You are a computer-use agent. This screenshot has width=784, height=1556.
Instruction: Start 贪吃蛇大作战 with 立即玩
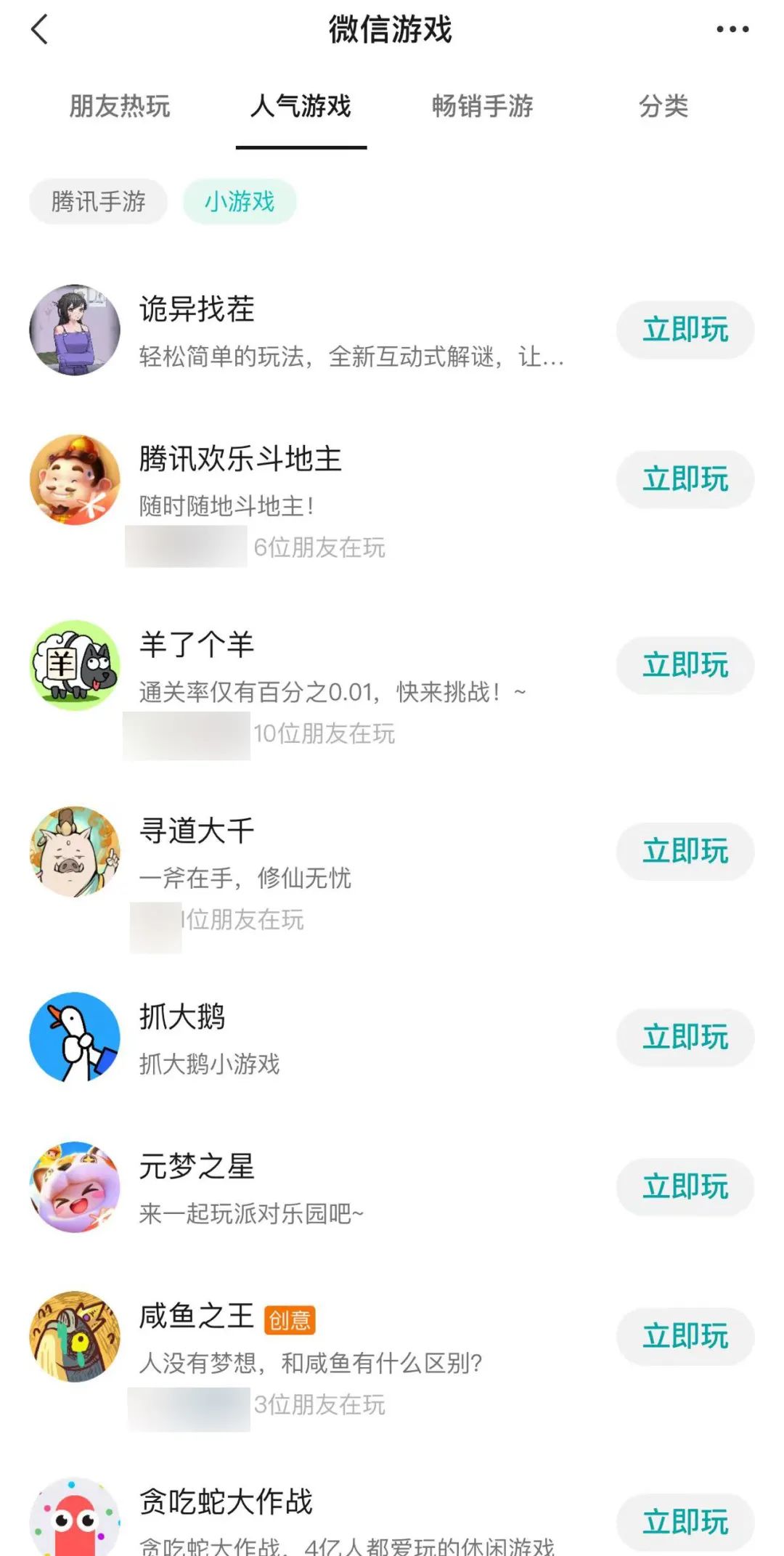[x=685, y=1522]
